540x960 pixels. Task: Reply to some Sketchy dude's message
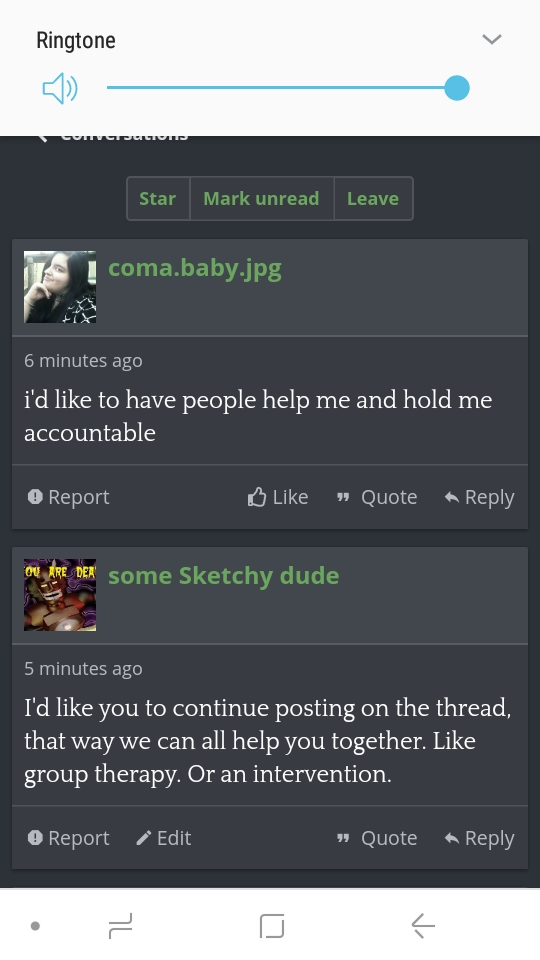tap(479, 838)
